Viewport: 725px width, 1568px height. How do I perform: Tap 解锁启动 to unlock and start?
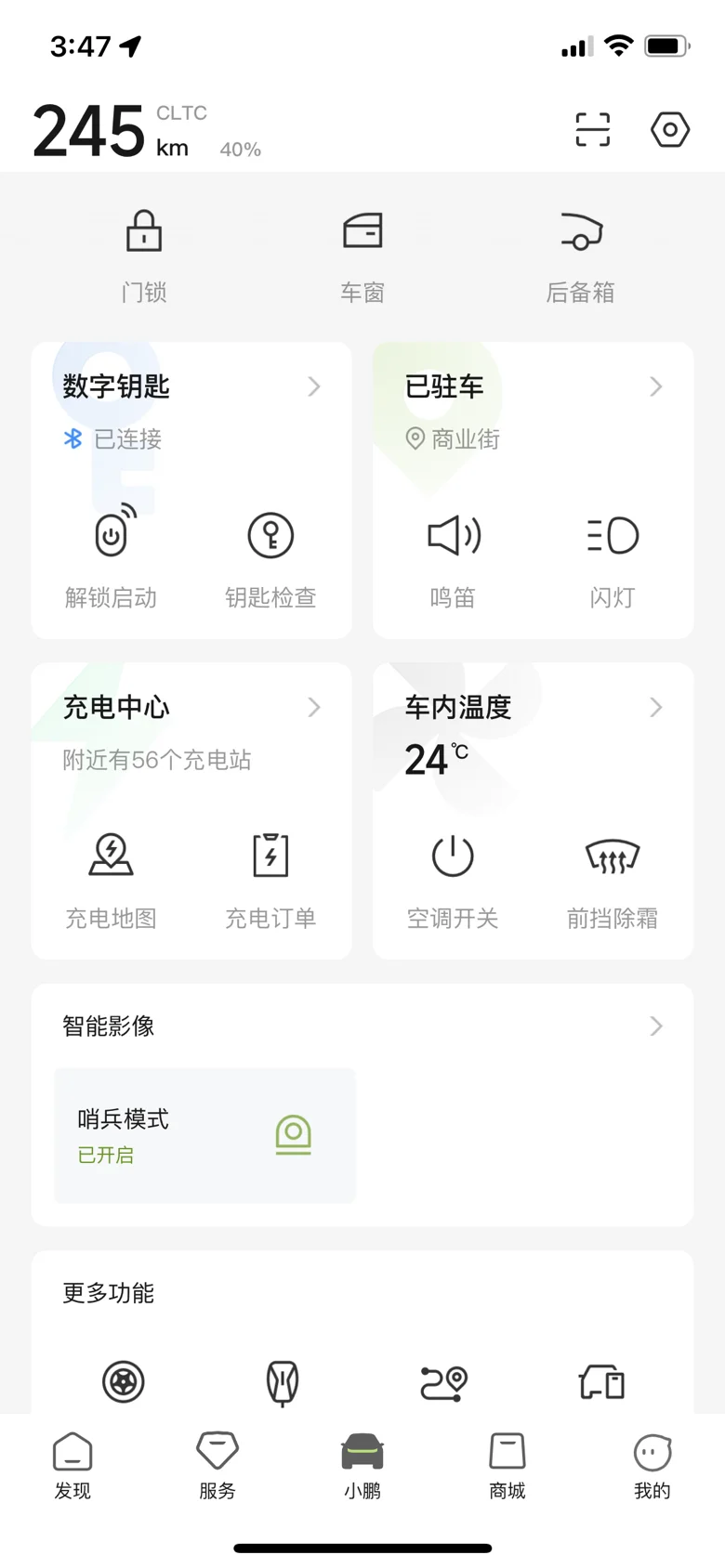pos(112,557)
